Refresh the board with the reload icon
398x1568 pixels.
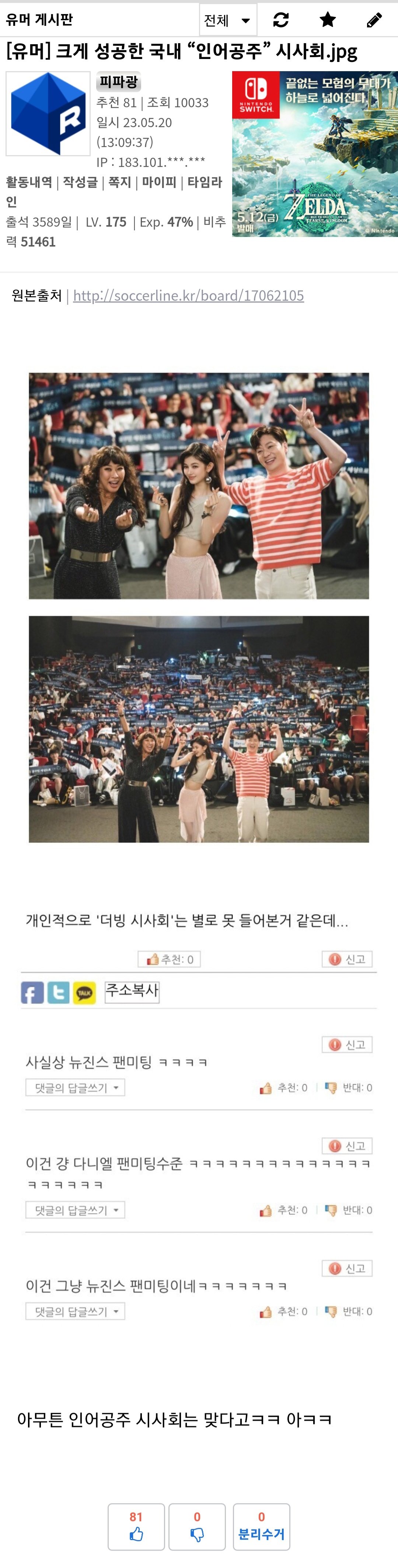pos(280,20)
